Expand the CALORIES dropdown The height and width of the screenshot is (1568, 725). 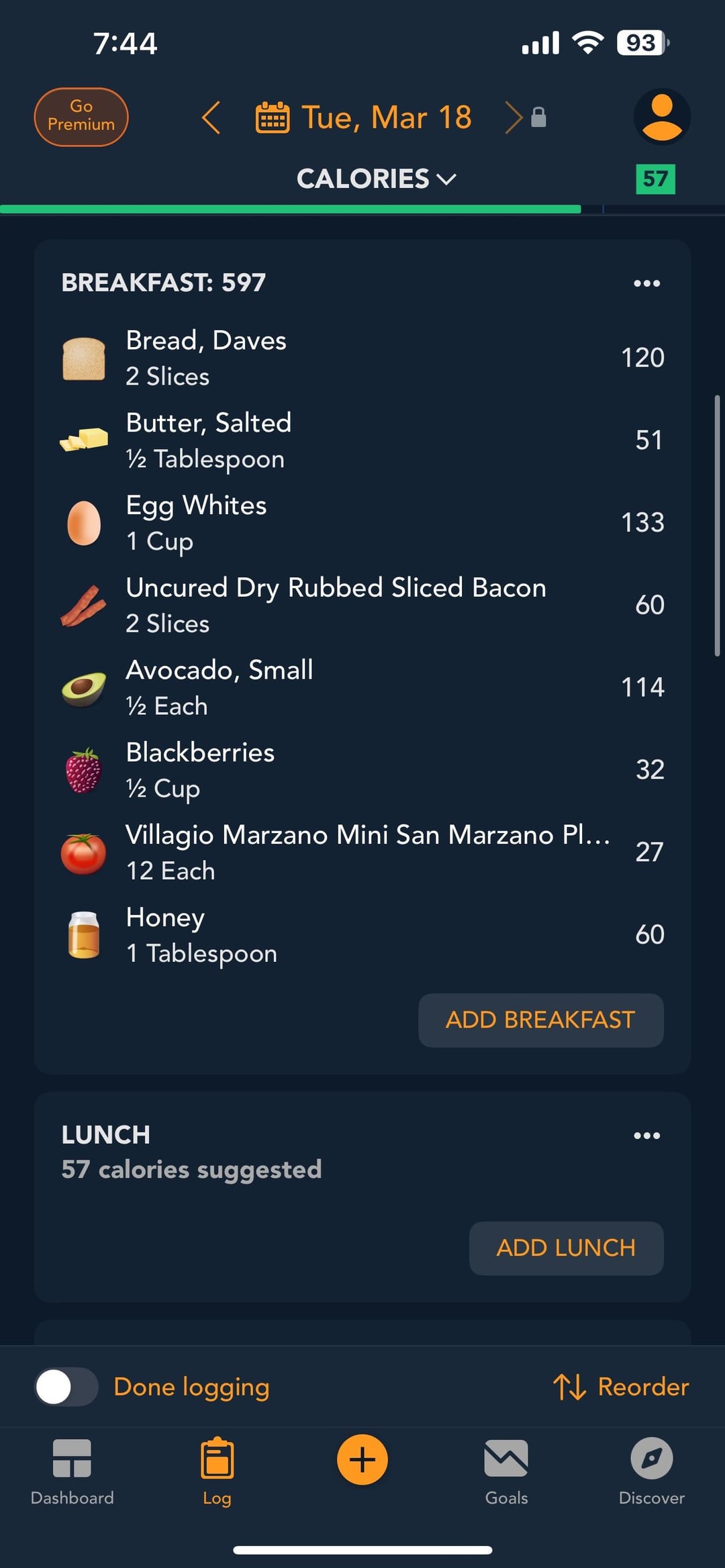point(377,179)
